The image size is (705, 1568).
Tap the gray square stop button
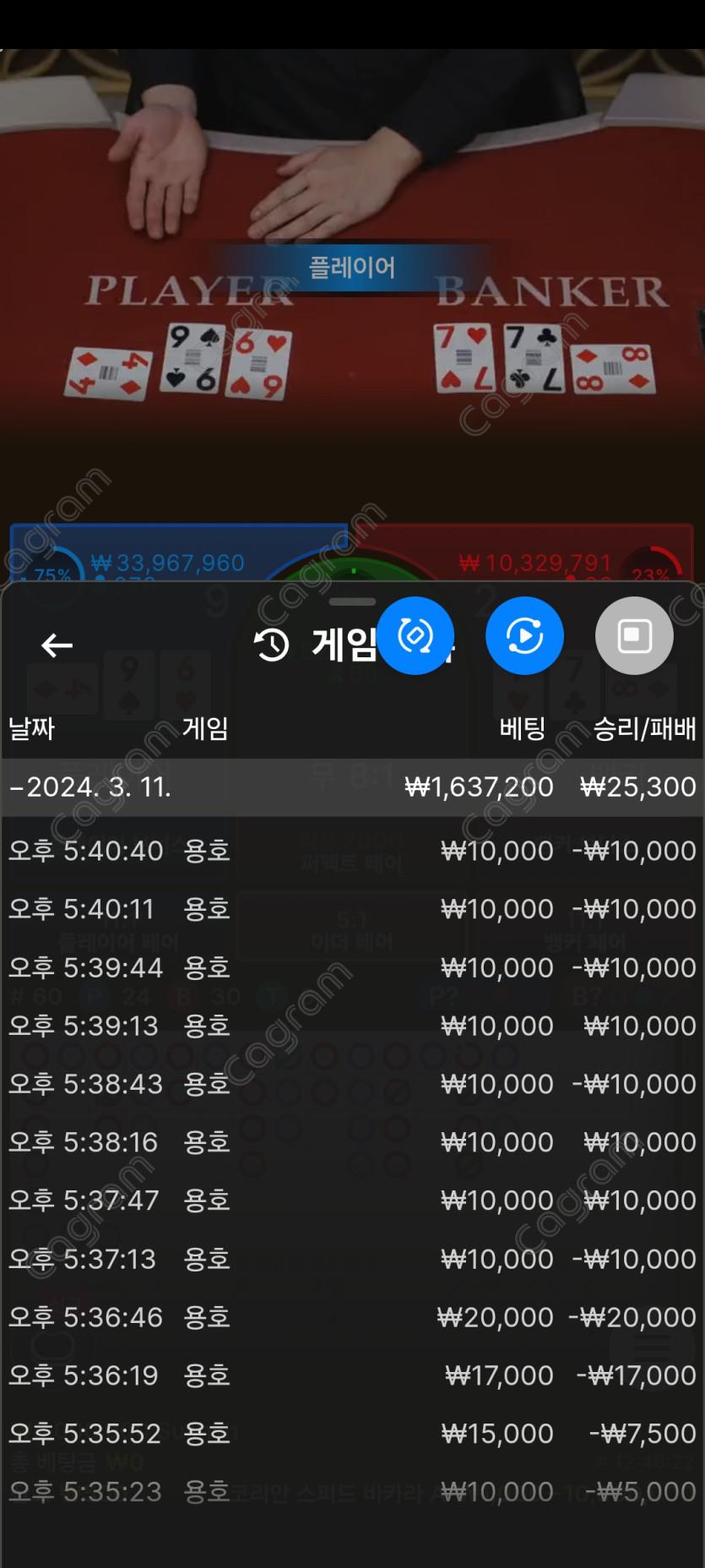[634, 635]
